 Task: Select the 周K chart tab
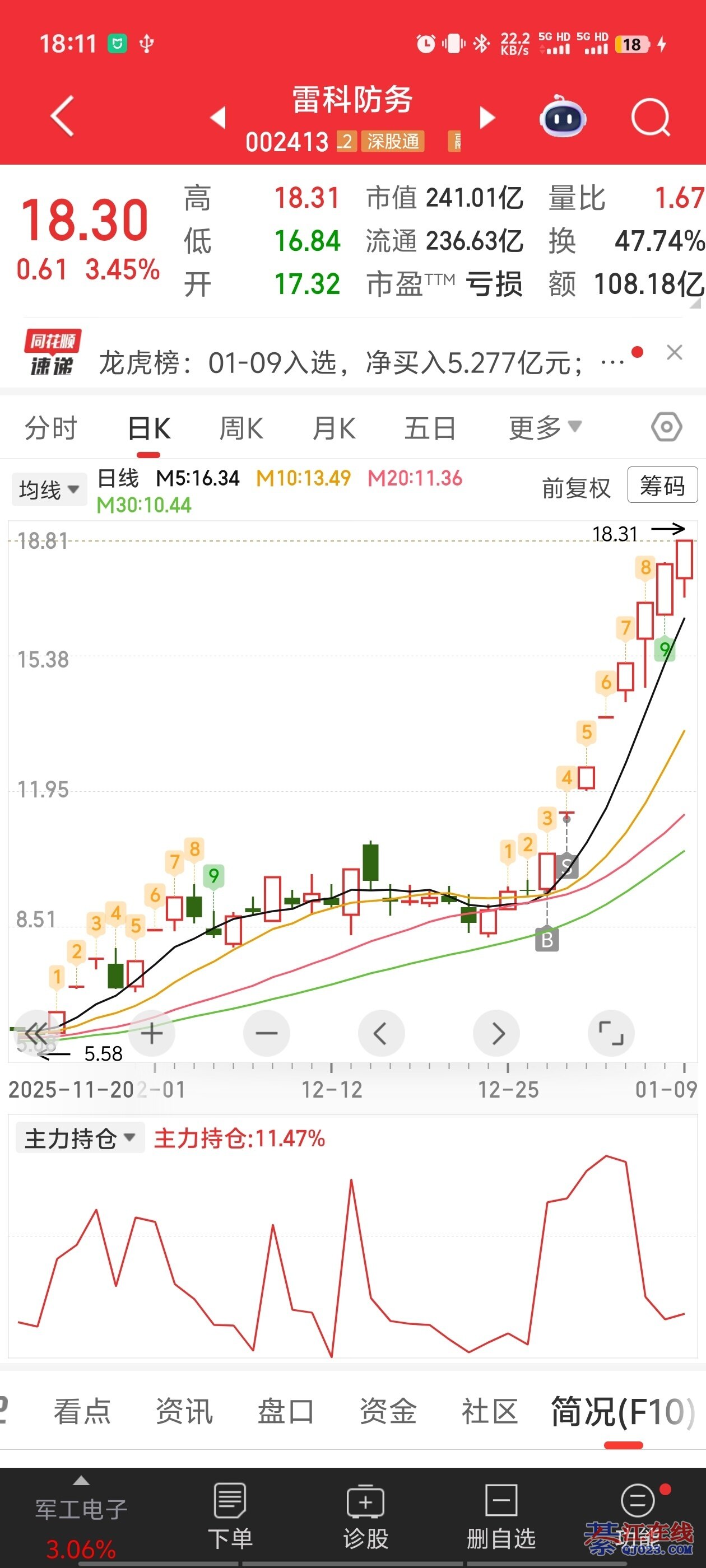tap(240, 428)
